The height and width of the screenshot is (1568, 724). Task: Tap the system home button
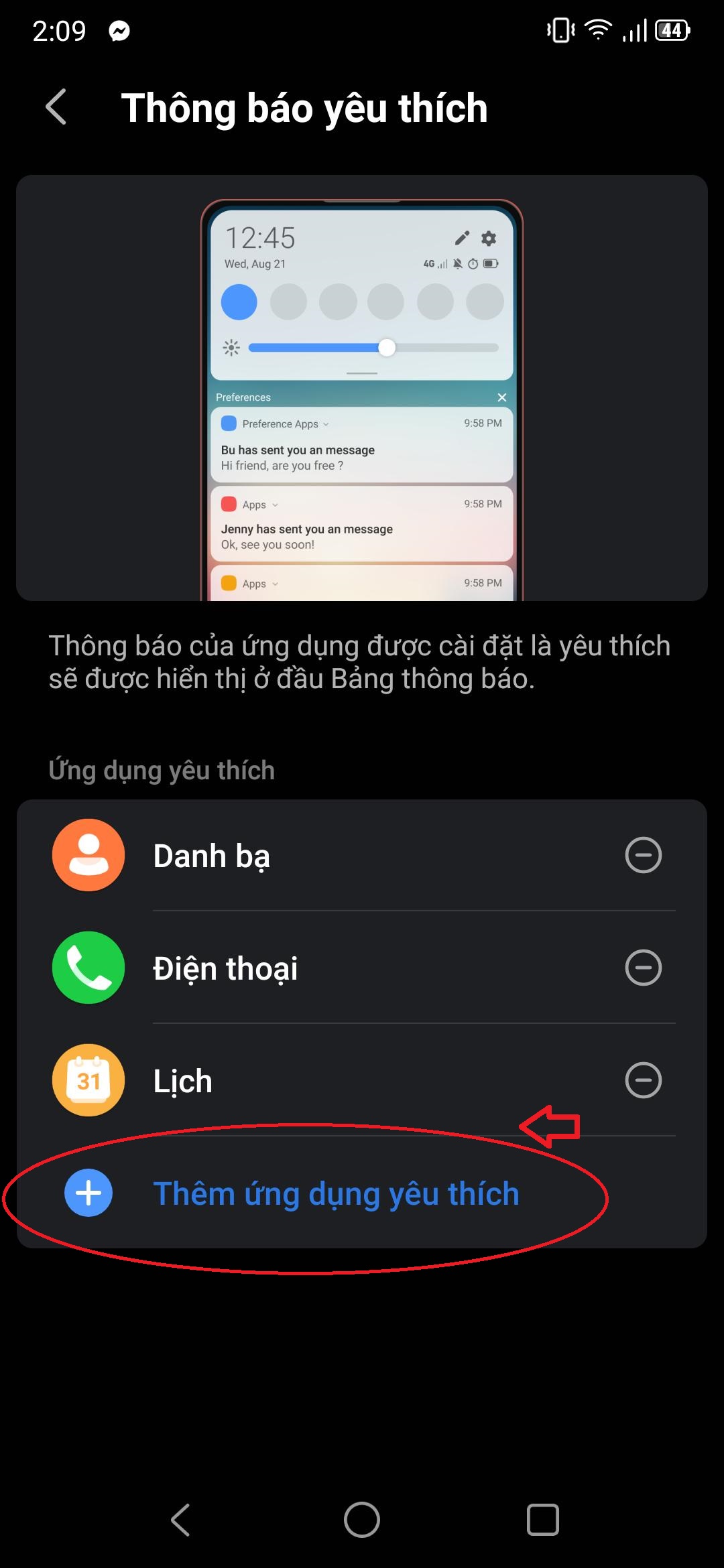click(362, 1519)
